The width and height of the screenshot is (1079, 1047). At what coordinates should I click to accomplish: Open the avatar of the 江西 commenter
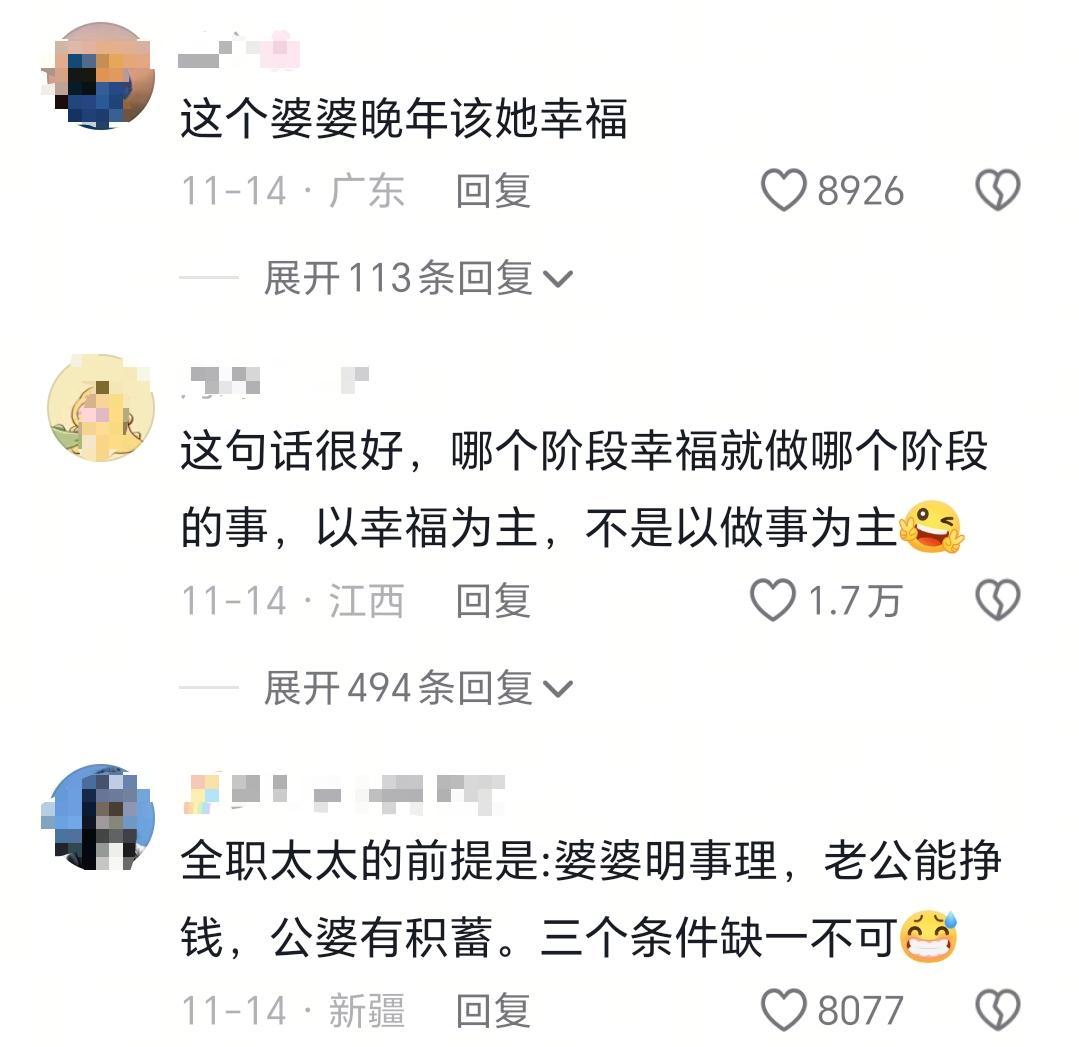pyautogui.click(x=101, y=407)
